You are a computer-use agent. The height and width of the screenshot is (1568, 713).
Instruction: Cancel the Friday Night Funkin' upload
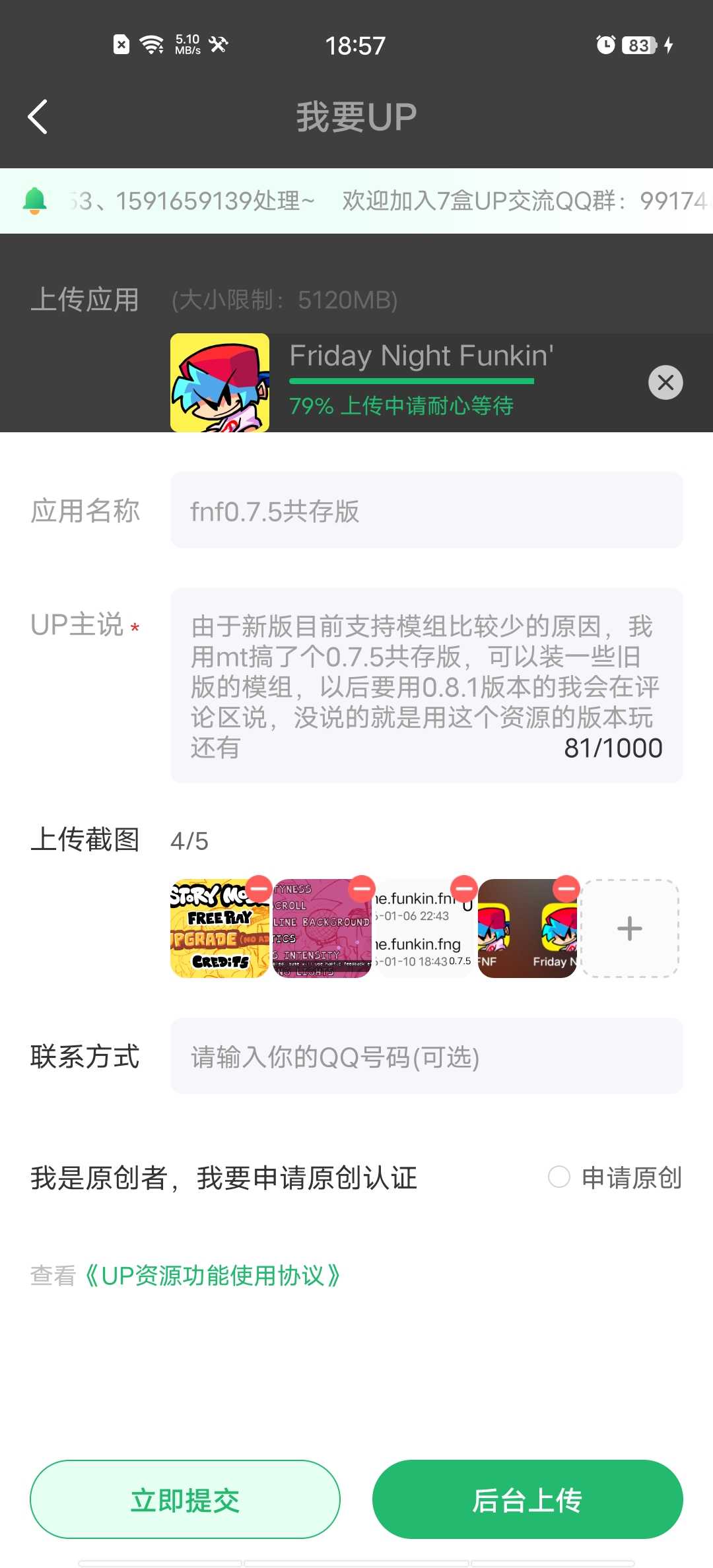pyautogui.click(x=665, y=382)
